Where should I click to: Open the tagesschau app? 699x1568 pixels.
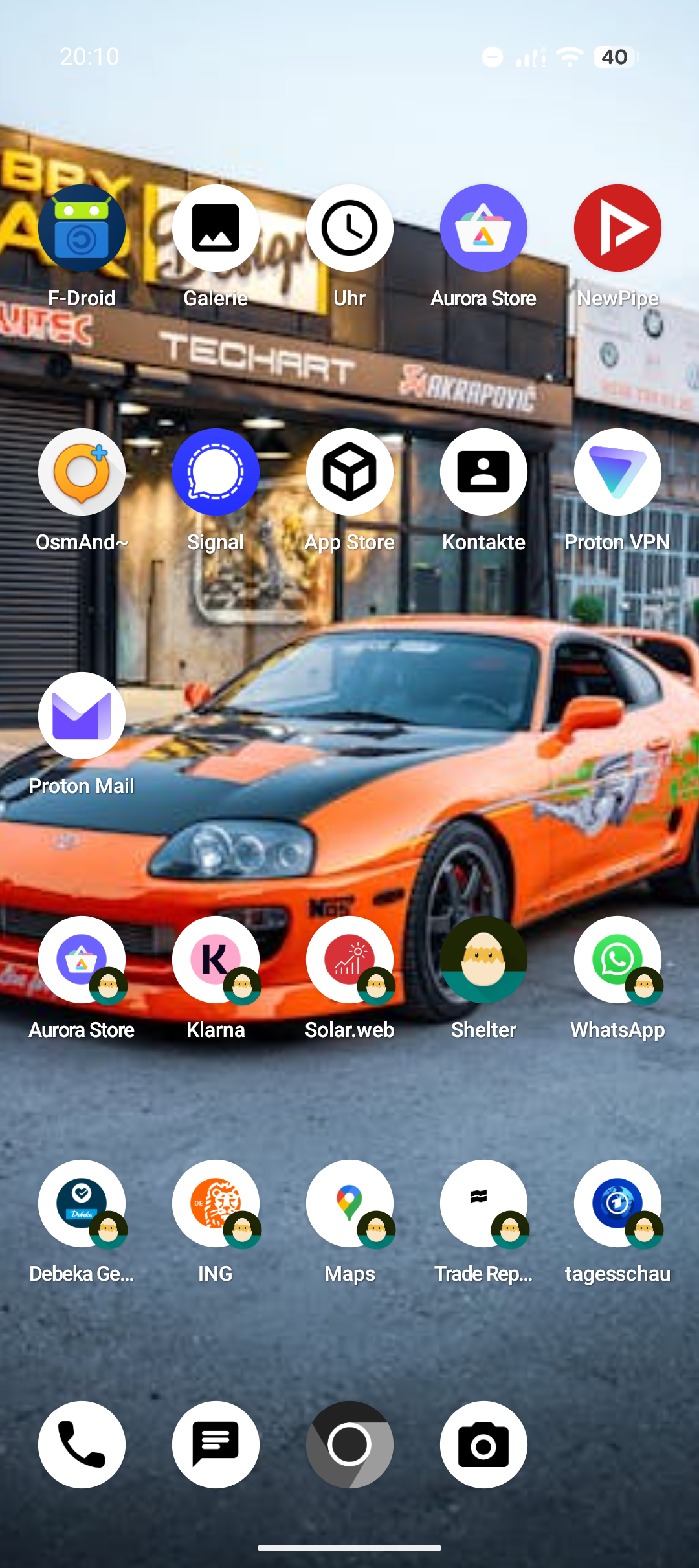[x=617, y=1204]
